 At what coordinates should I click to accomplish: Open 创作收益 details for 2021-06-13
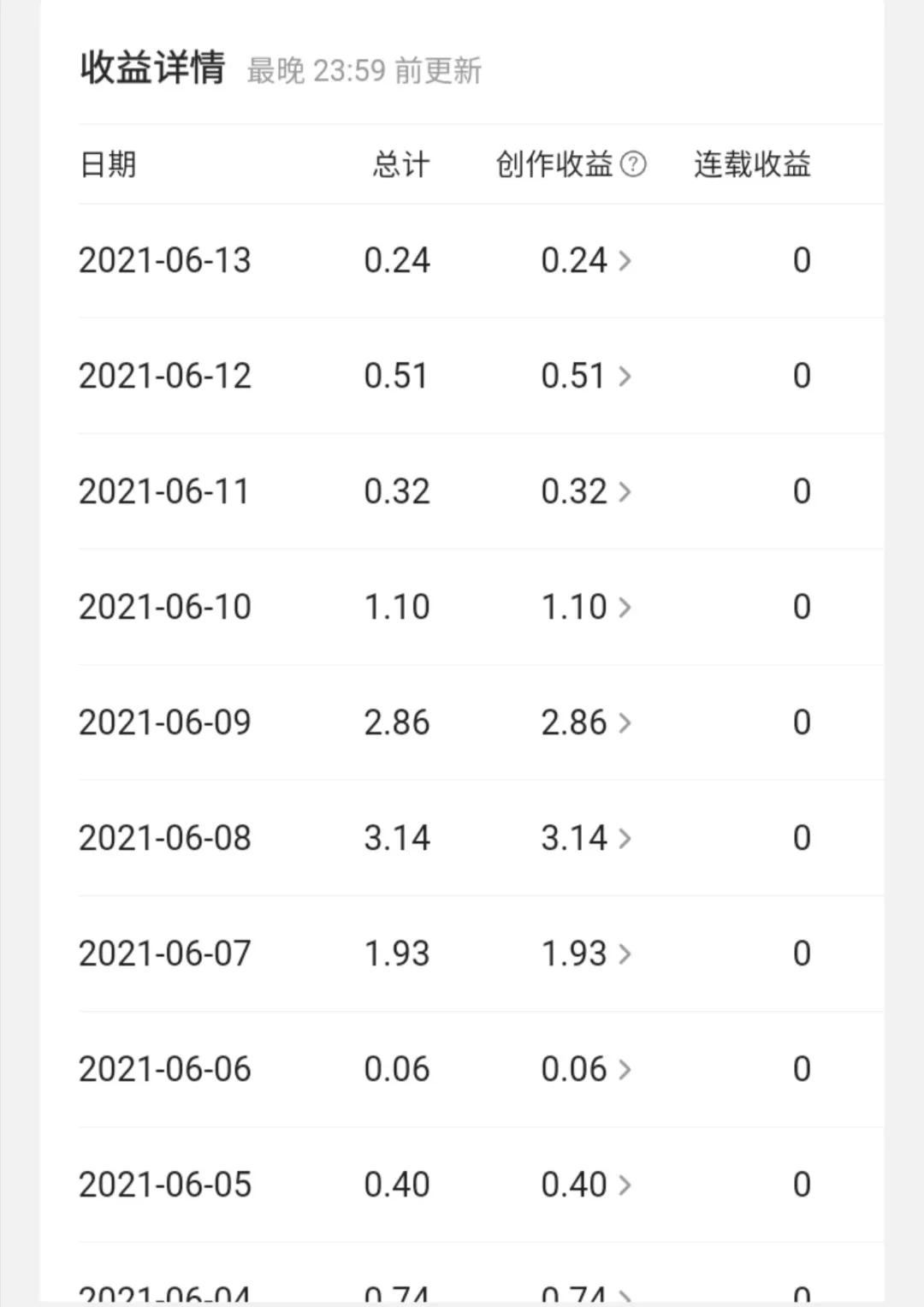click(x=586, y=260)
